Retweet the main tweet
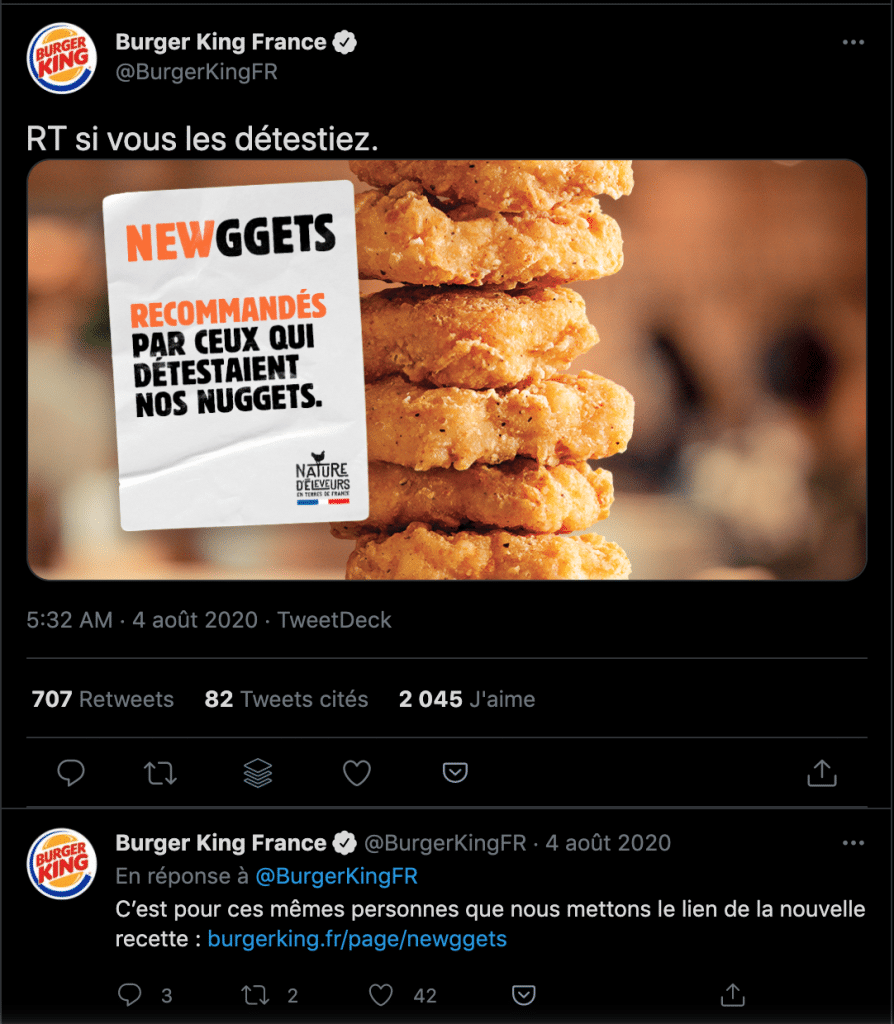Viewport: 894px width, 1024px height. (160, 773)
